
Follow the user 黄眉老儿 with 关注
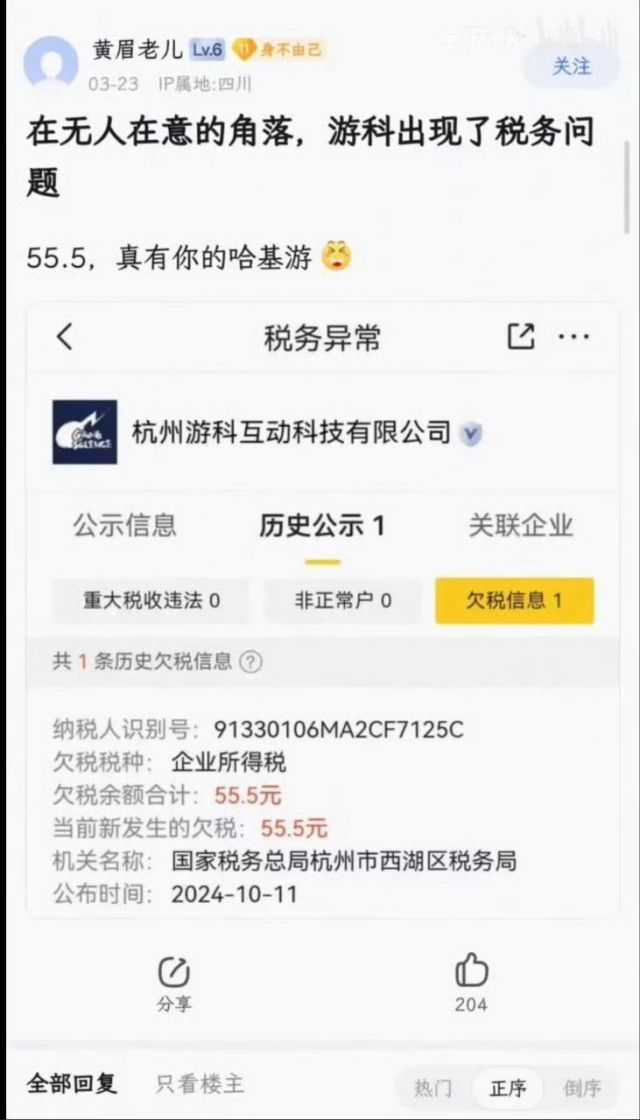[x=572, y=66]
